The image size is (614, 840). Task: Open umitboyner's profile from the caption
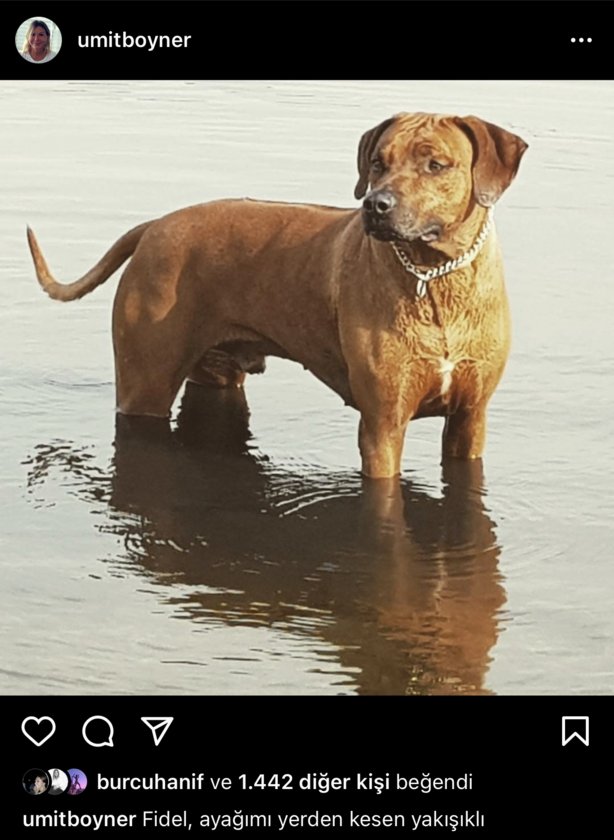pyautogui.click(x=79, y=819)
